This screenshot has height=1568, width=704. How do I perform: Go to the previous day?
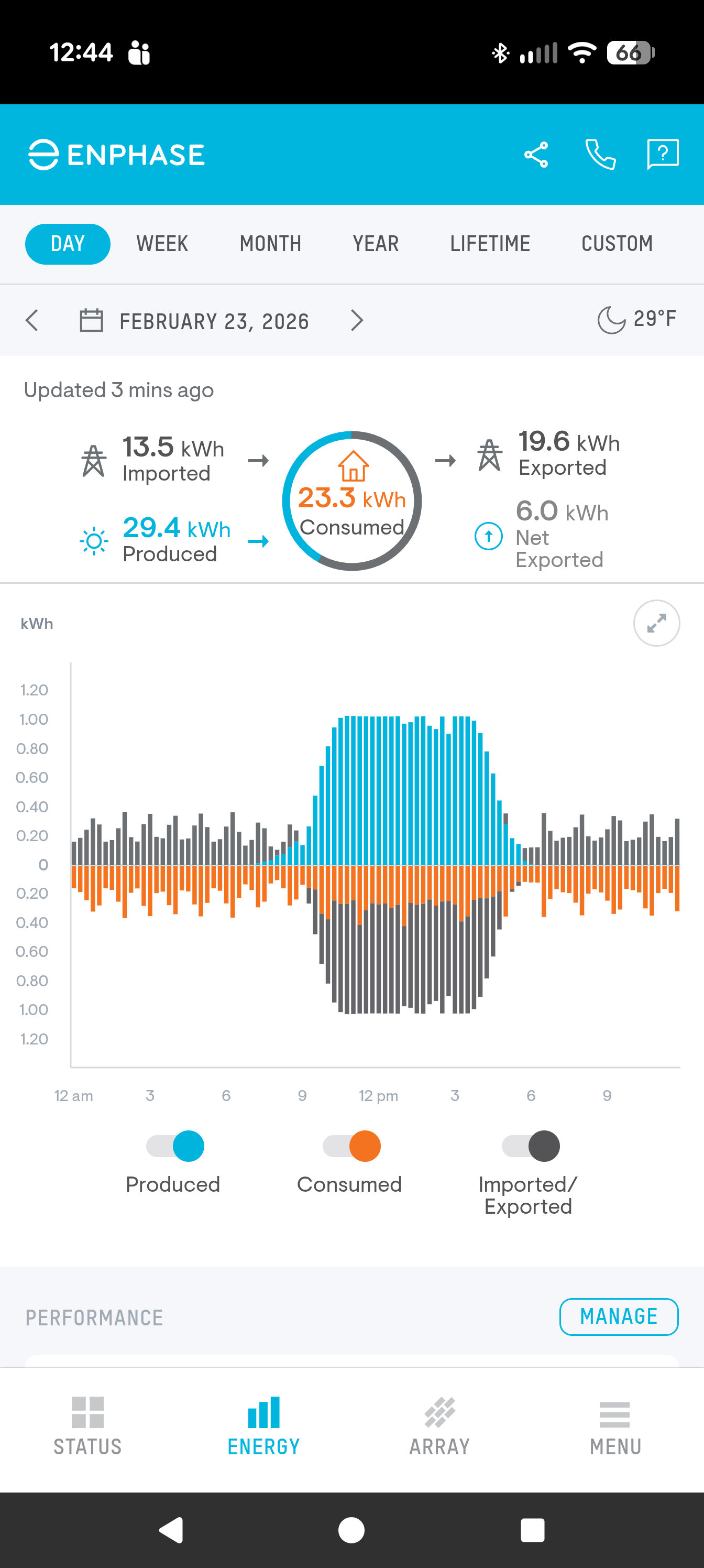[x=32, y=320]
